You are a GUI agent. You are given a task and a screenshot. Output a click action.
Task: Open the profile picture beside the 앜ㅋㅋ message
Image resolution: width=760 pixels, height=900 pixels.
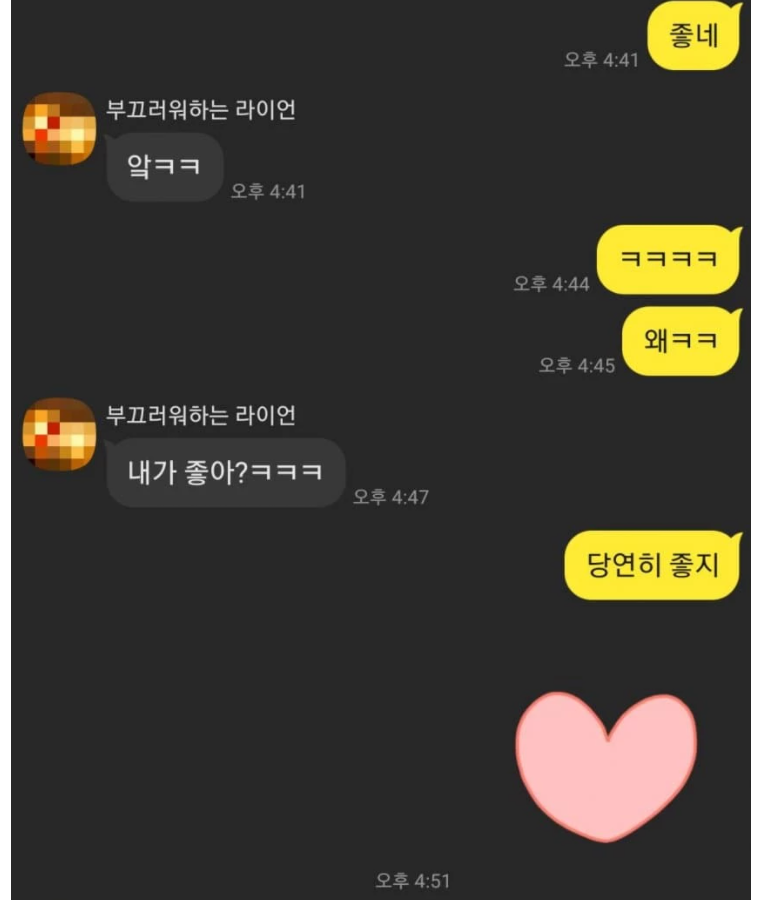click(59, 128)
